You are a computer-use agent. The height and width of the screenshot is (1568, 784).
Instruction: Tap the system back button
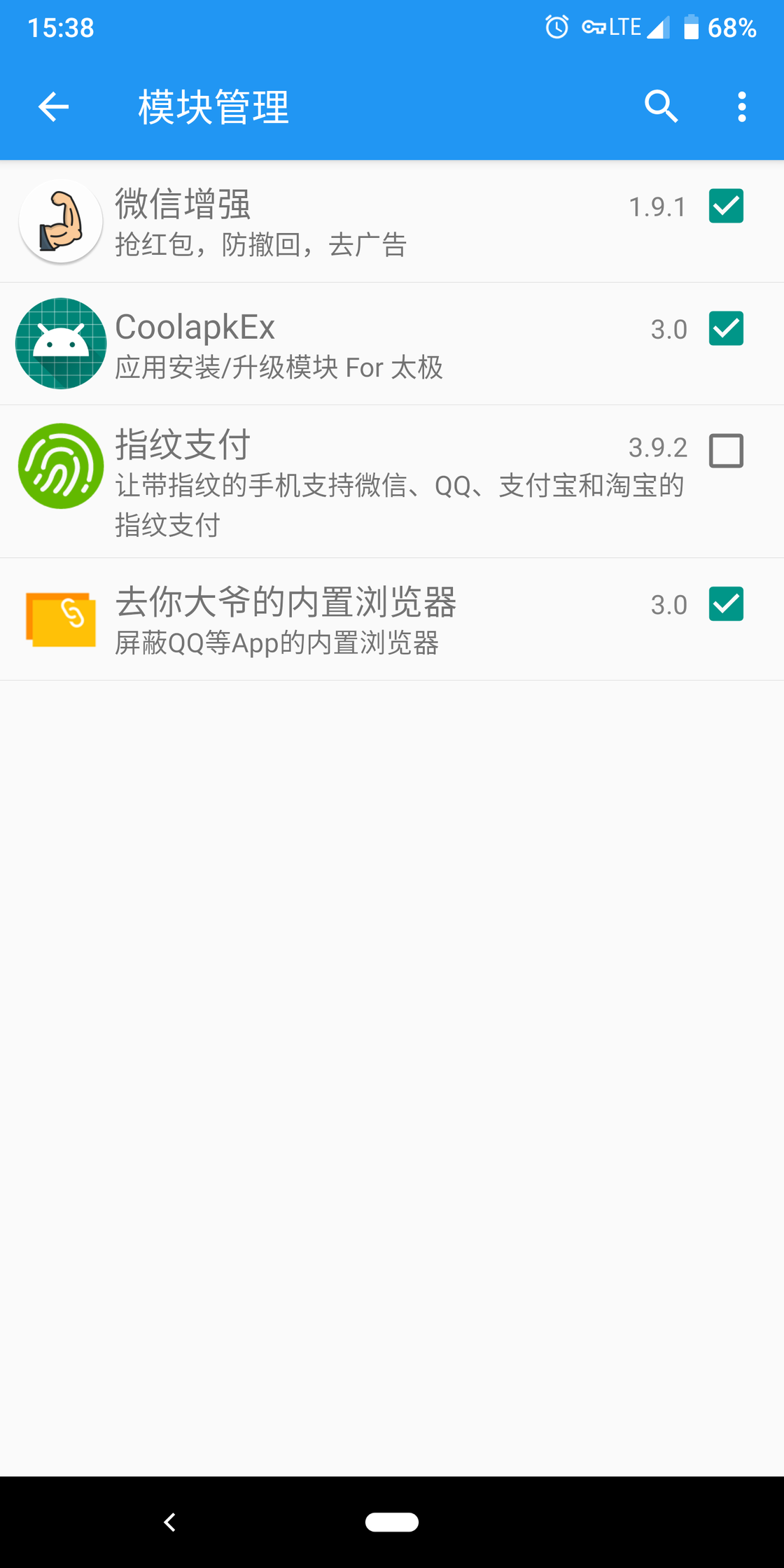[169, 1522]
